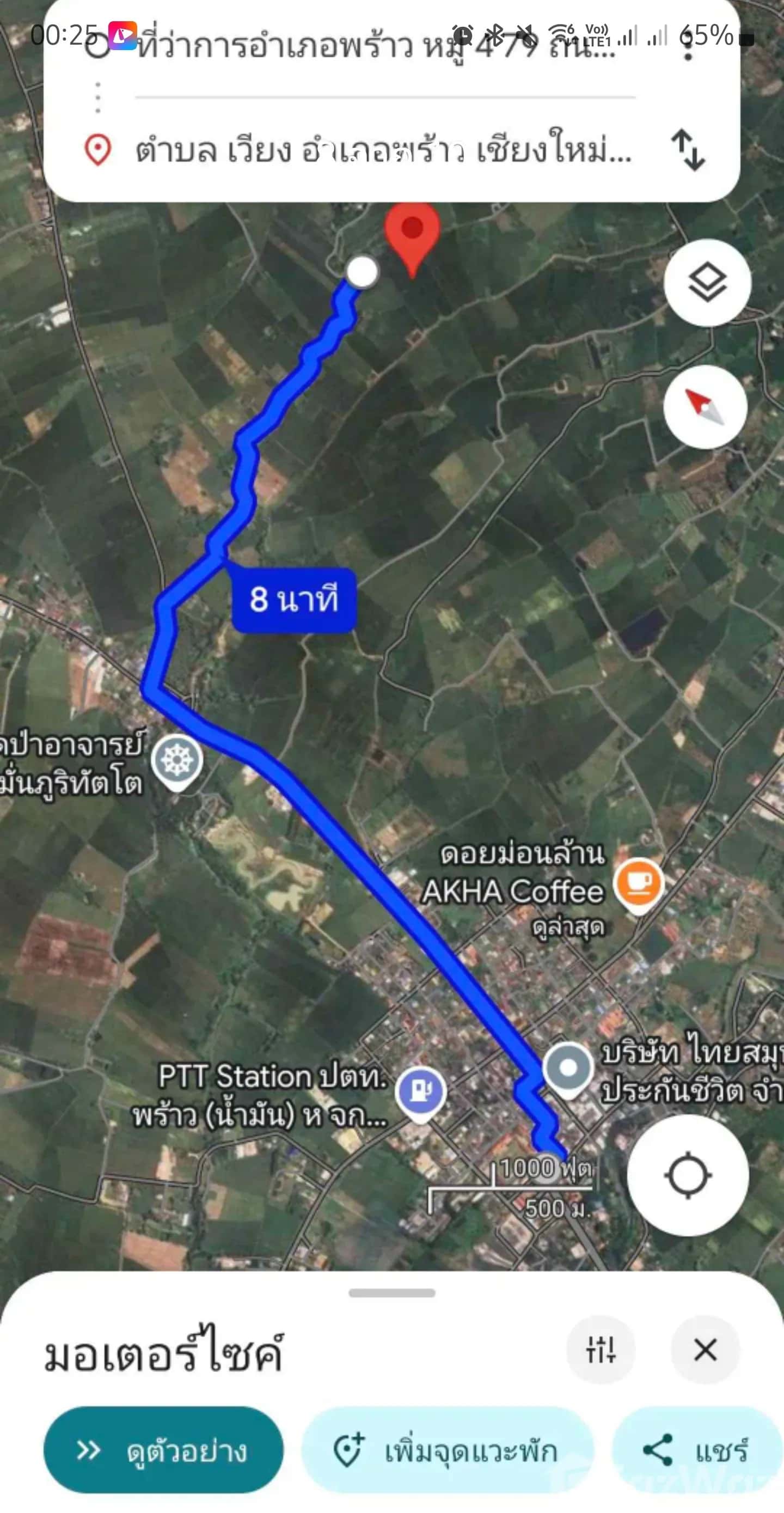This screenshot has height=1513, width=784.
Task: Edit the destination field ตำบล เวียง
Action: [383, 150]
